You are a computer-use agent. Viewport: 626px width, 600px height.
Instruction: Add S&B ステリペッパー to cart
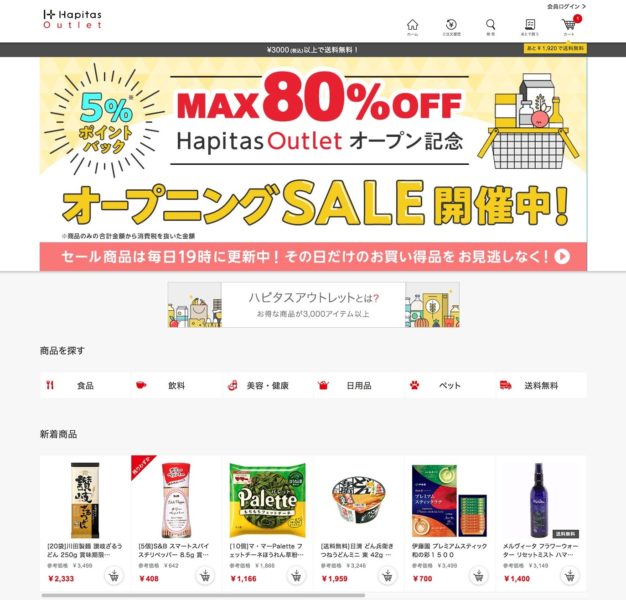tap(205, 577)
